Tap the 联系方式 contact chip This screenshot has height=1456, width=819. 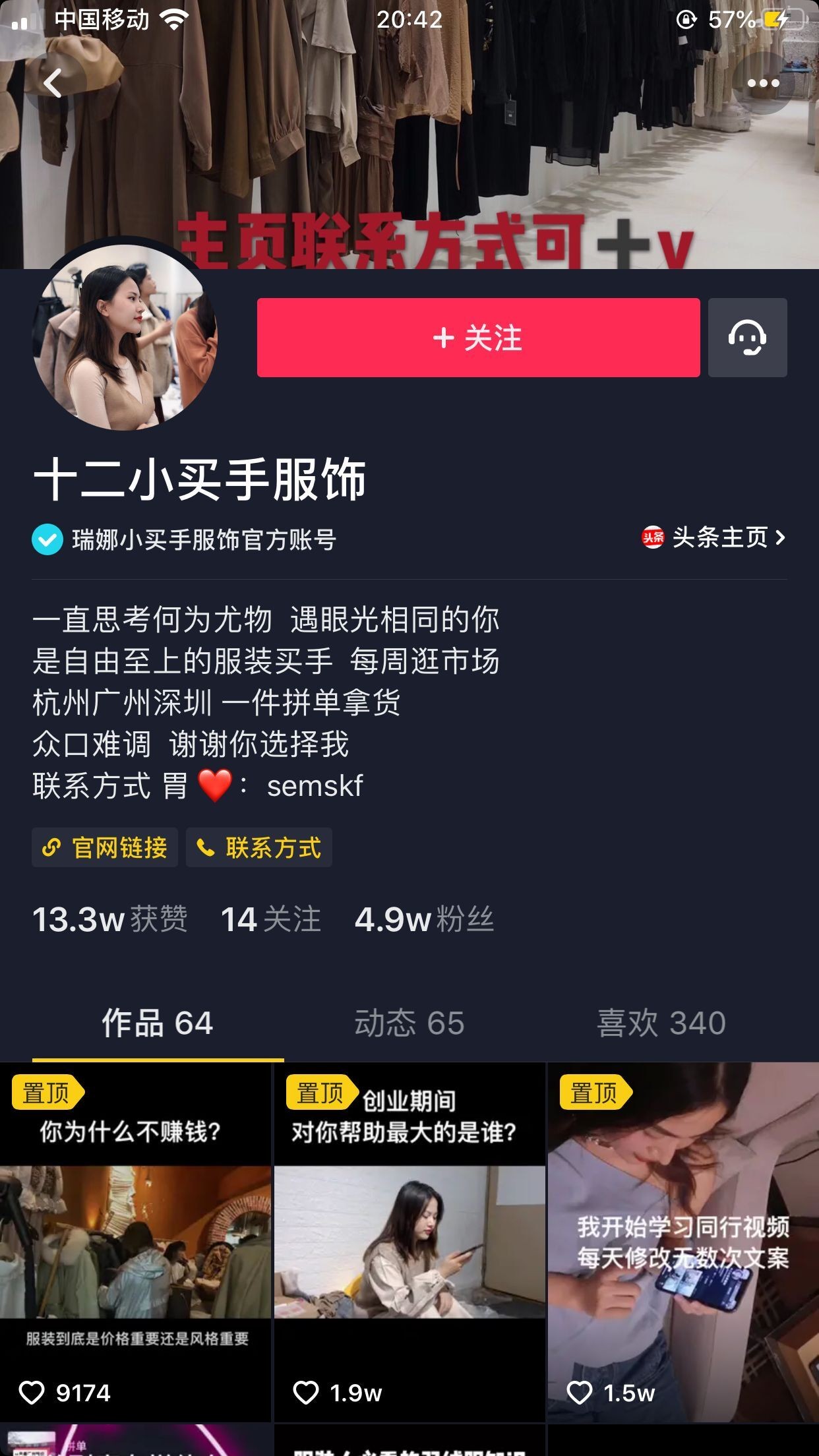pos(259,847)
